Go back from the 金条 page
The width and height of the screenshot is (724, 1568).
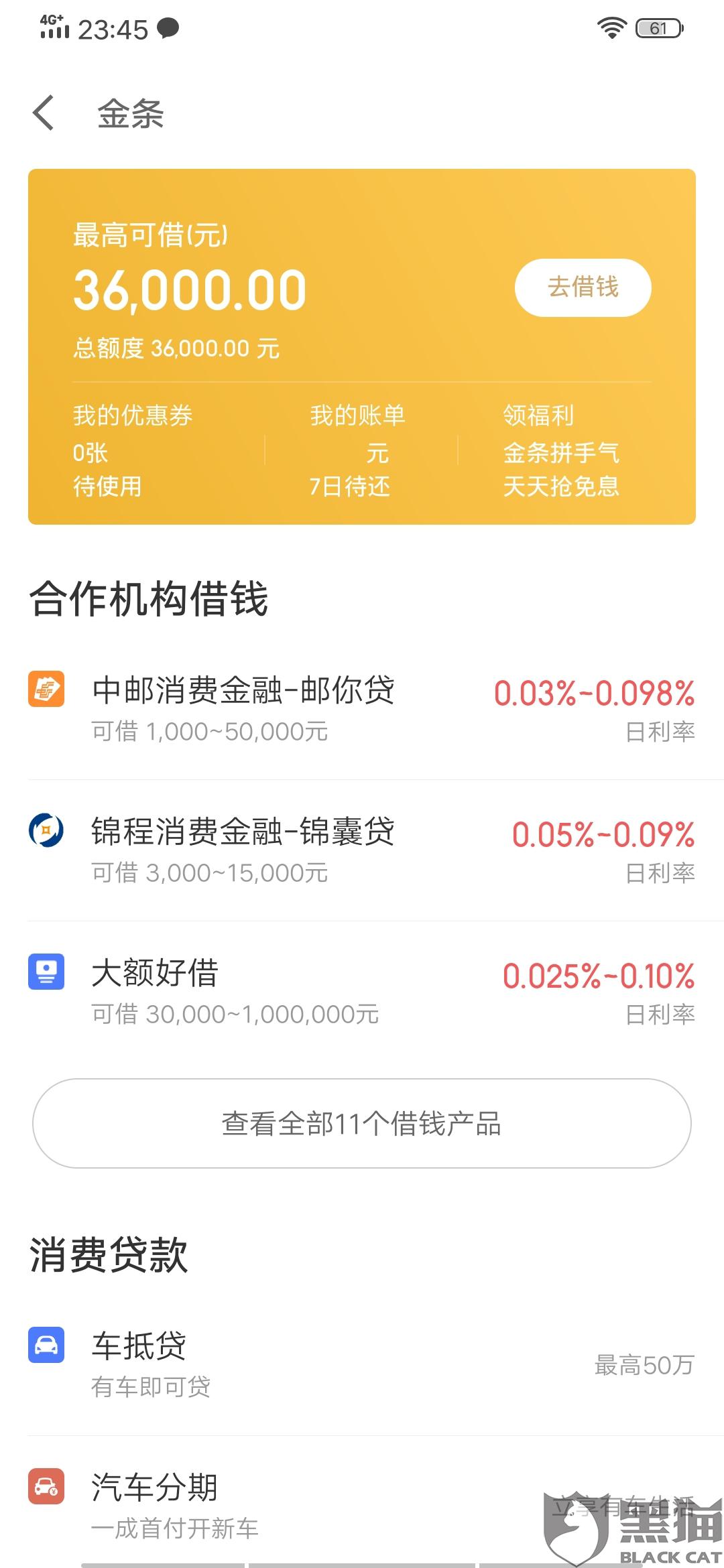[44, 113]
